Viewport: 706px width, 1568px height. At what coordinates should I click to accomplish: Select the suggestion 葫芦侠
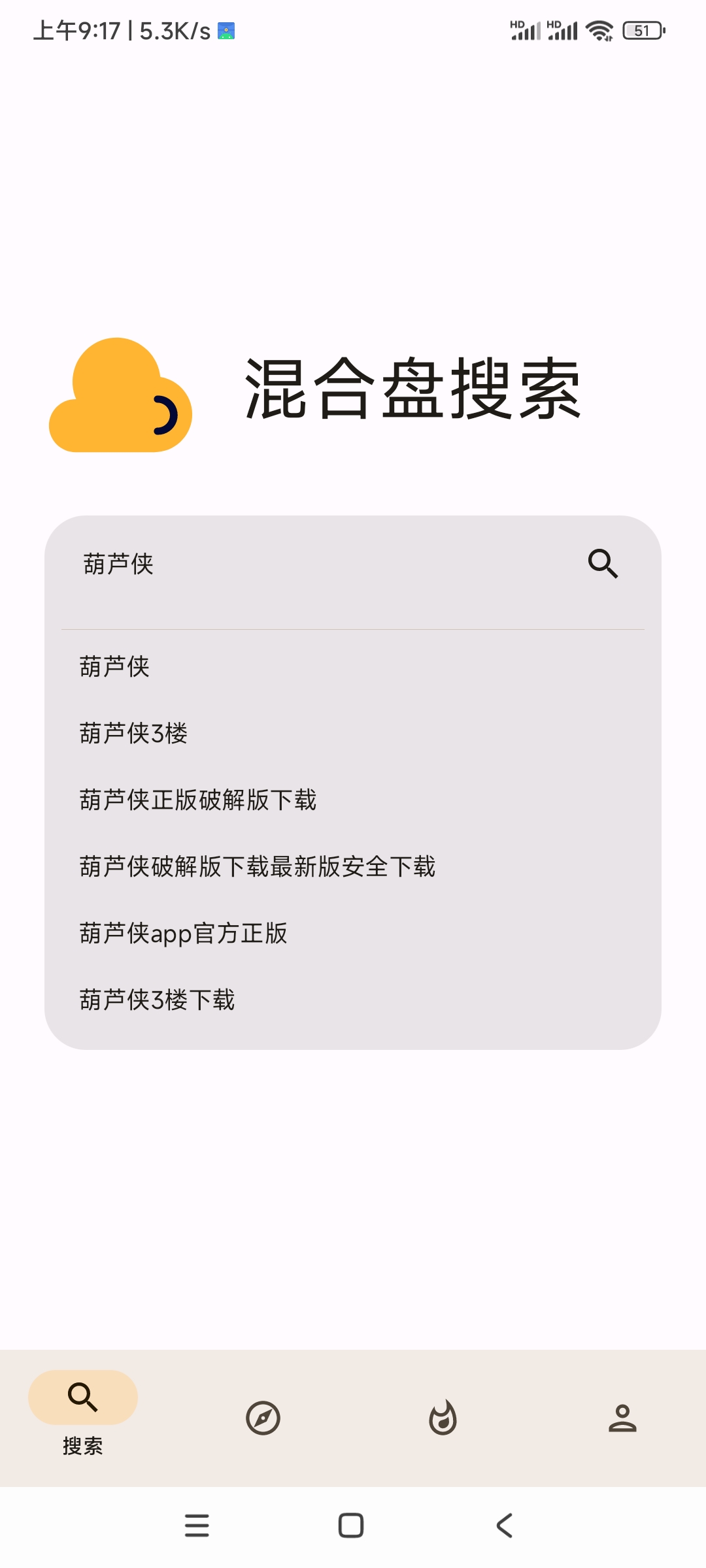point(115,667)
